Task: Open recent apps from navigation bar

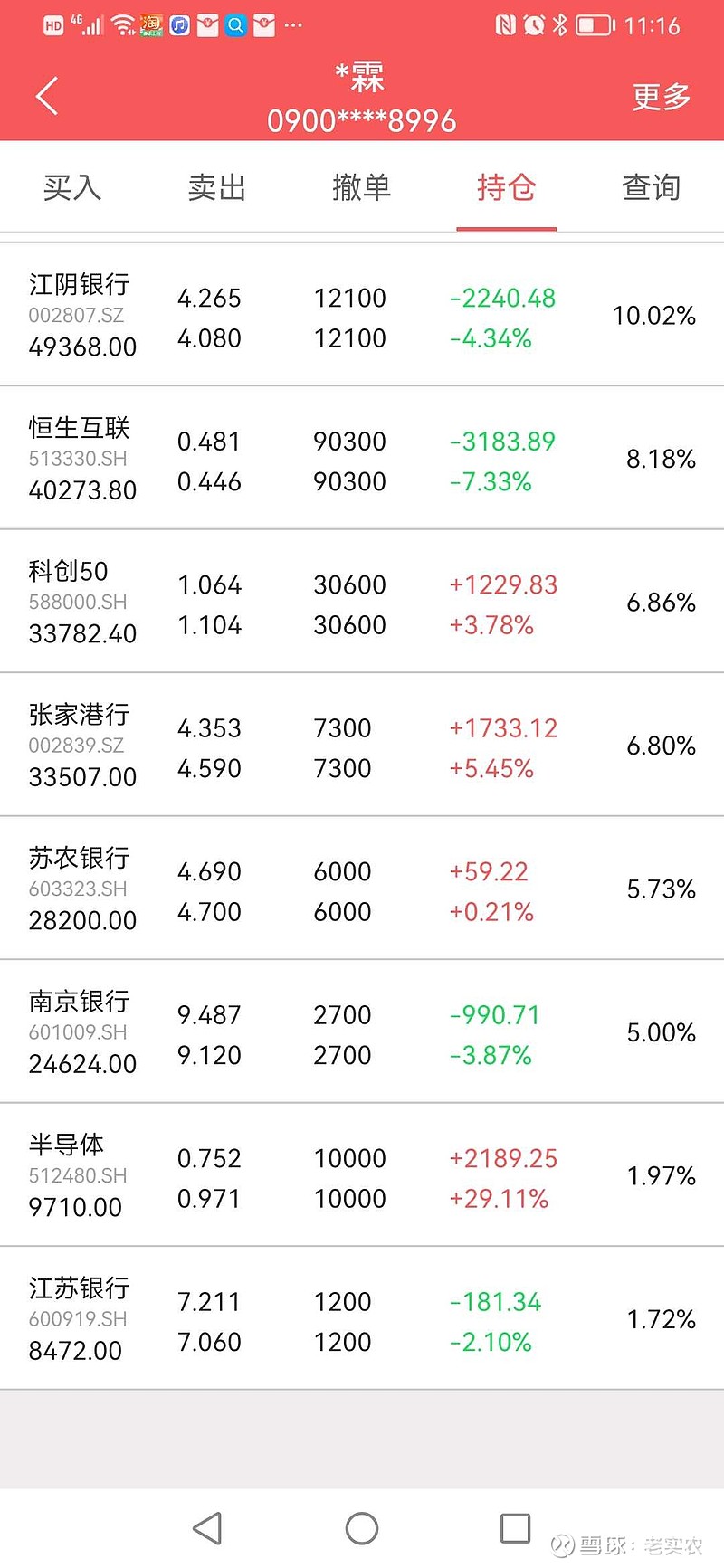Action: click(515, 1528)
